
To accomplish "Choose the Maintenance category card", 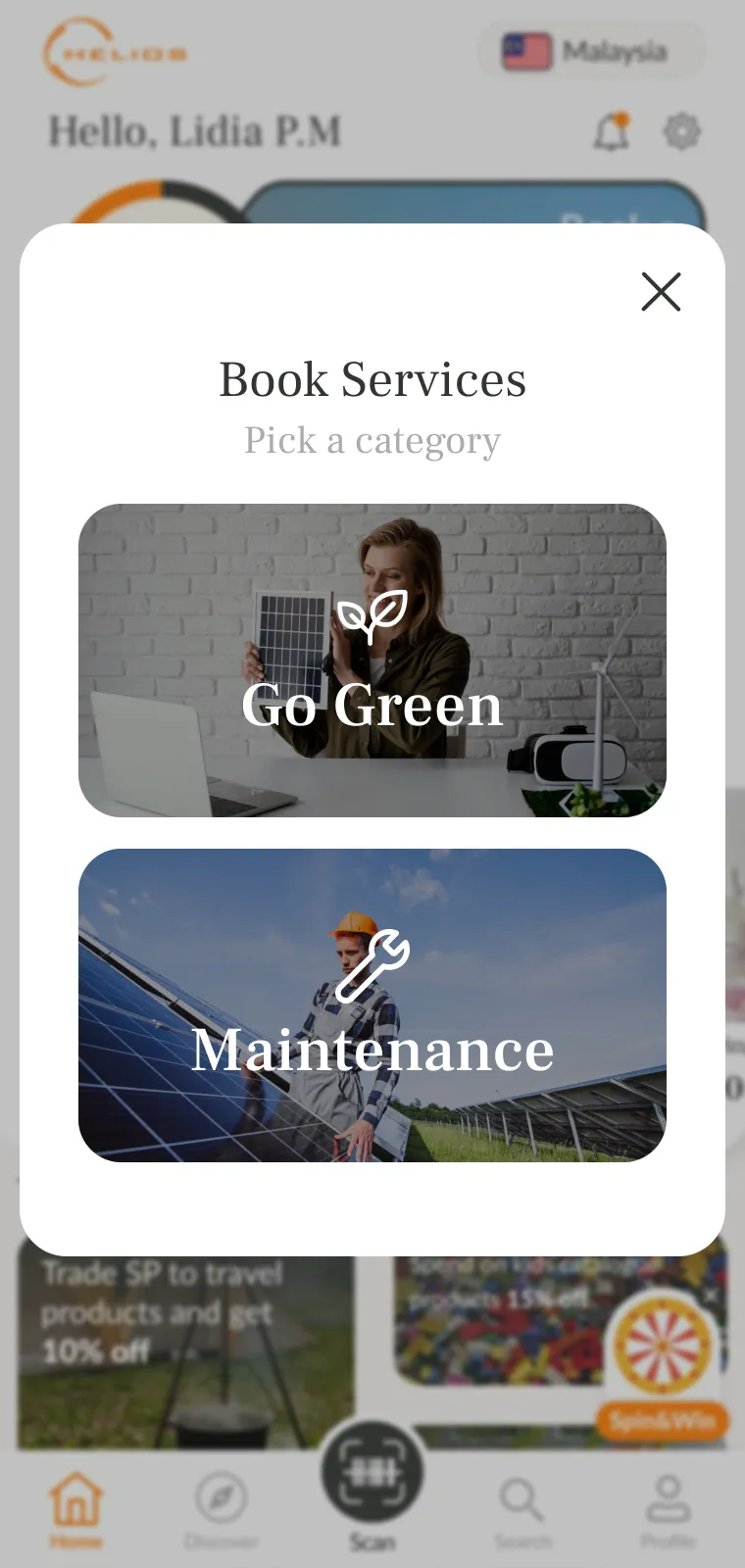I will click(x=372, y=1004).
